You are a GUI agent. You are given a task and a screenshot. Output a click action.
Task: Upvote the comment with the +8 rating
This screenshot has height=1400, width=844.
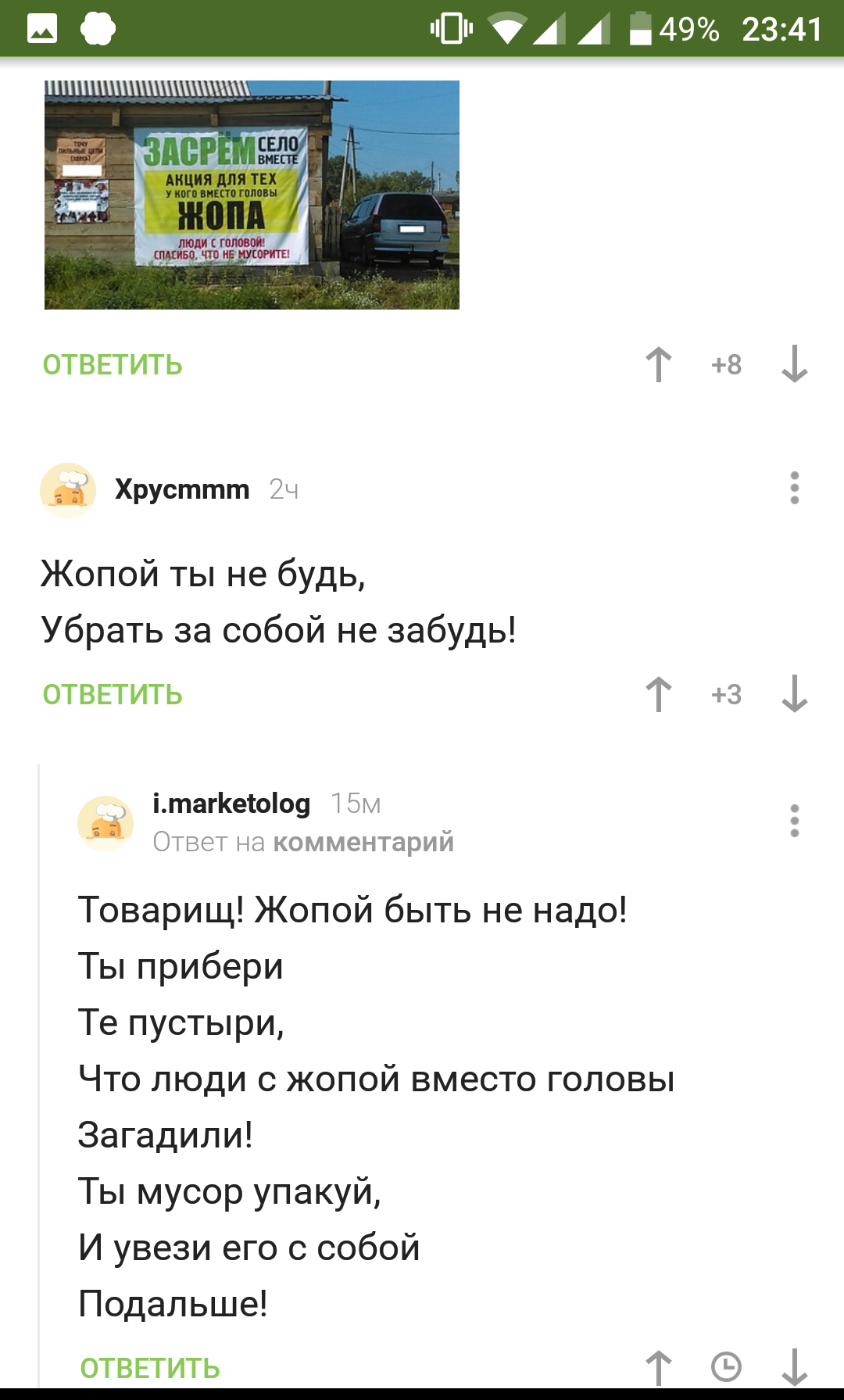pyautogui.click(x=659, y=364)
